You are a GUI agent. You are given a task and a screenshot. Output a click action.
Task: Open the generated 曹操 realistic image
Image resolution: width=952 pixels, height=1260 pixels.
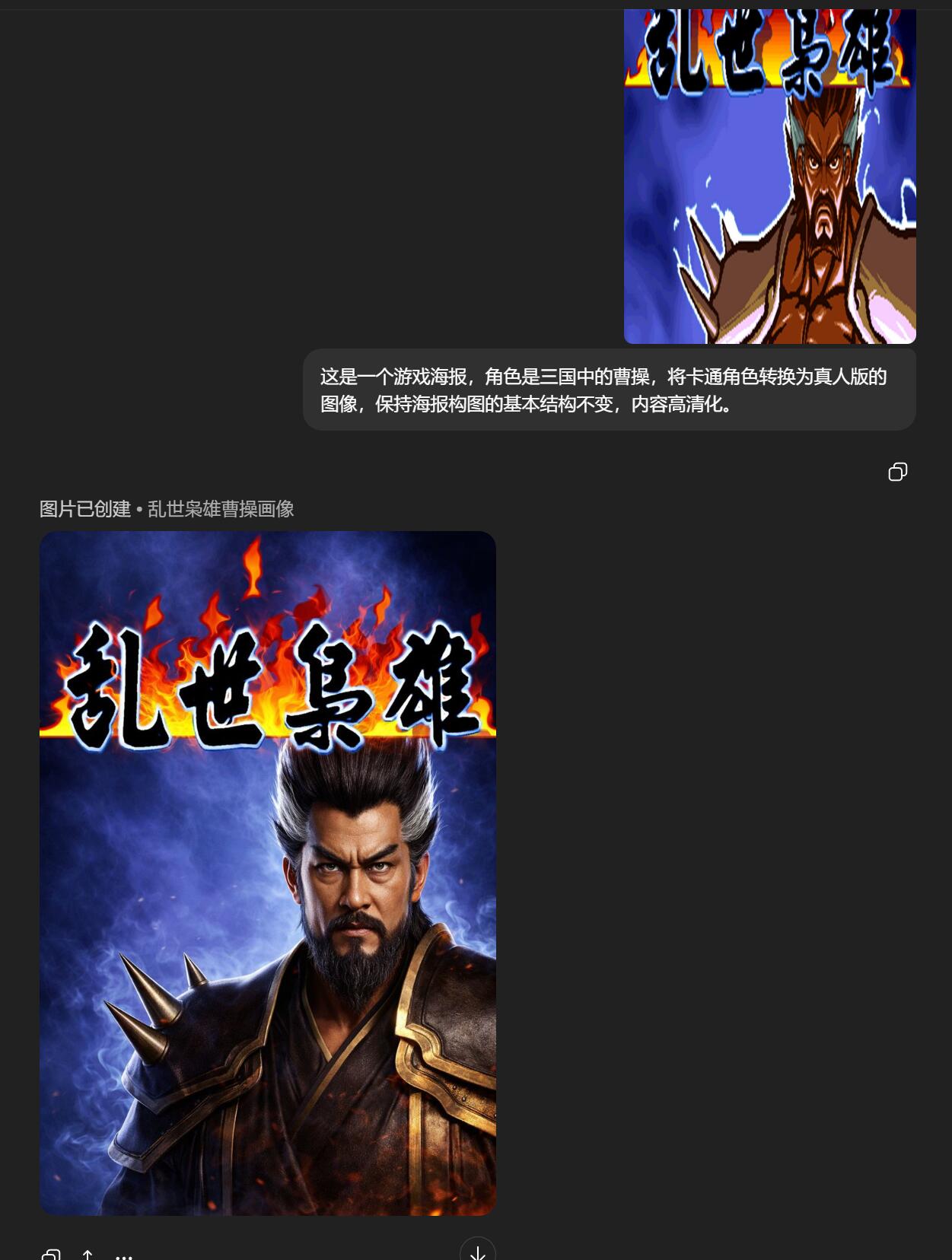pos(267,873)
